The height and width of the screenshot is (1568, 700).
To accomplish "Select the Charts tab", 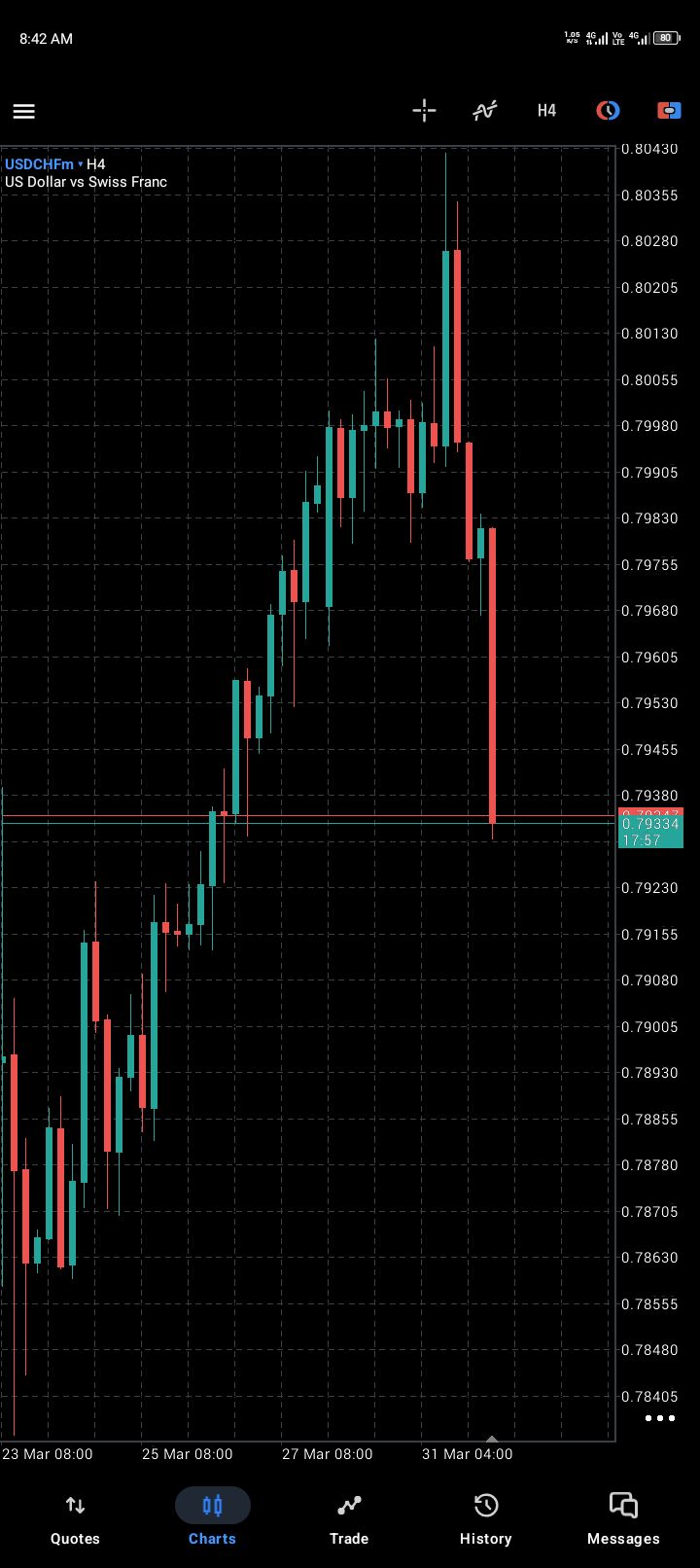I will pos(212,1518).
